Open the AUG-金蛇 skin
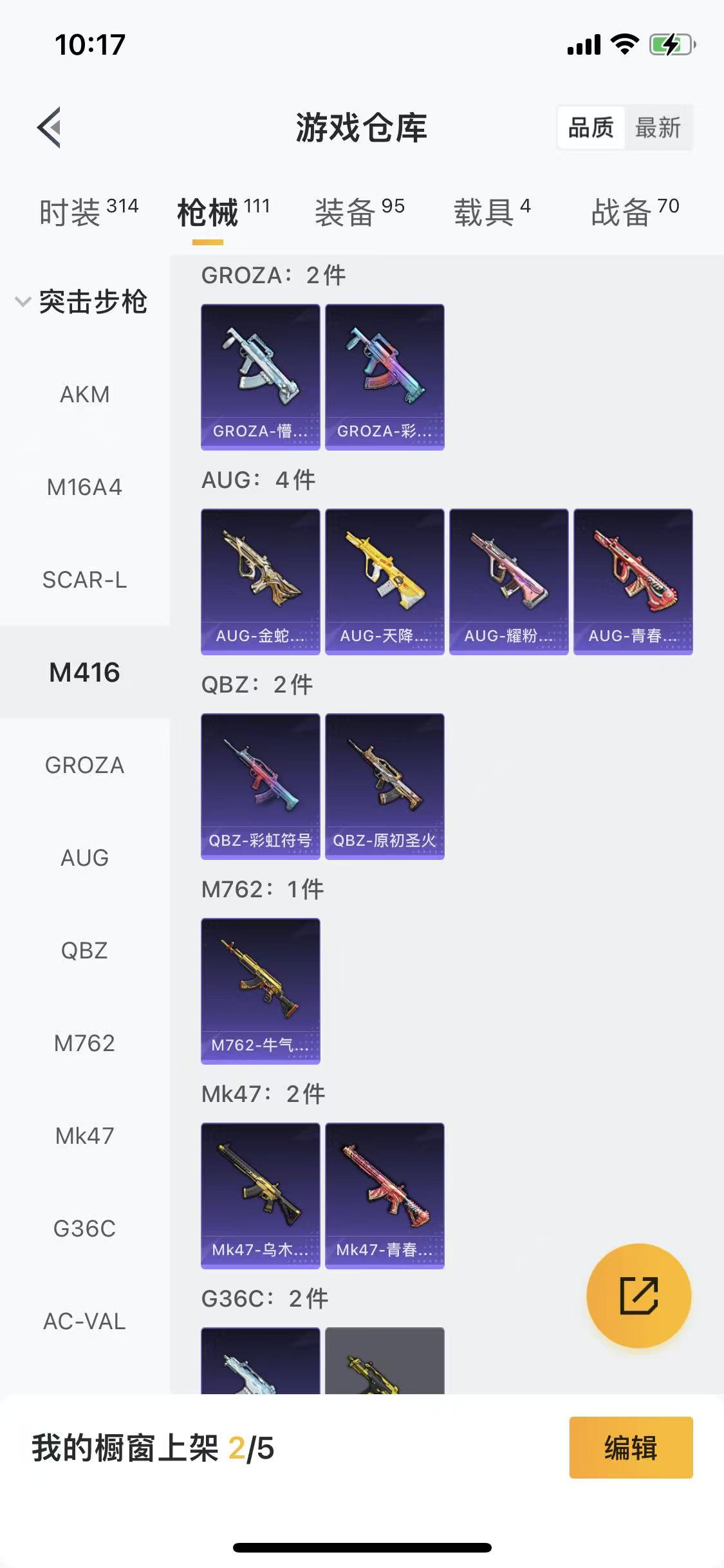The width and height of the screenshot is (724, 1568). point(260,581)
